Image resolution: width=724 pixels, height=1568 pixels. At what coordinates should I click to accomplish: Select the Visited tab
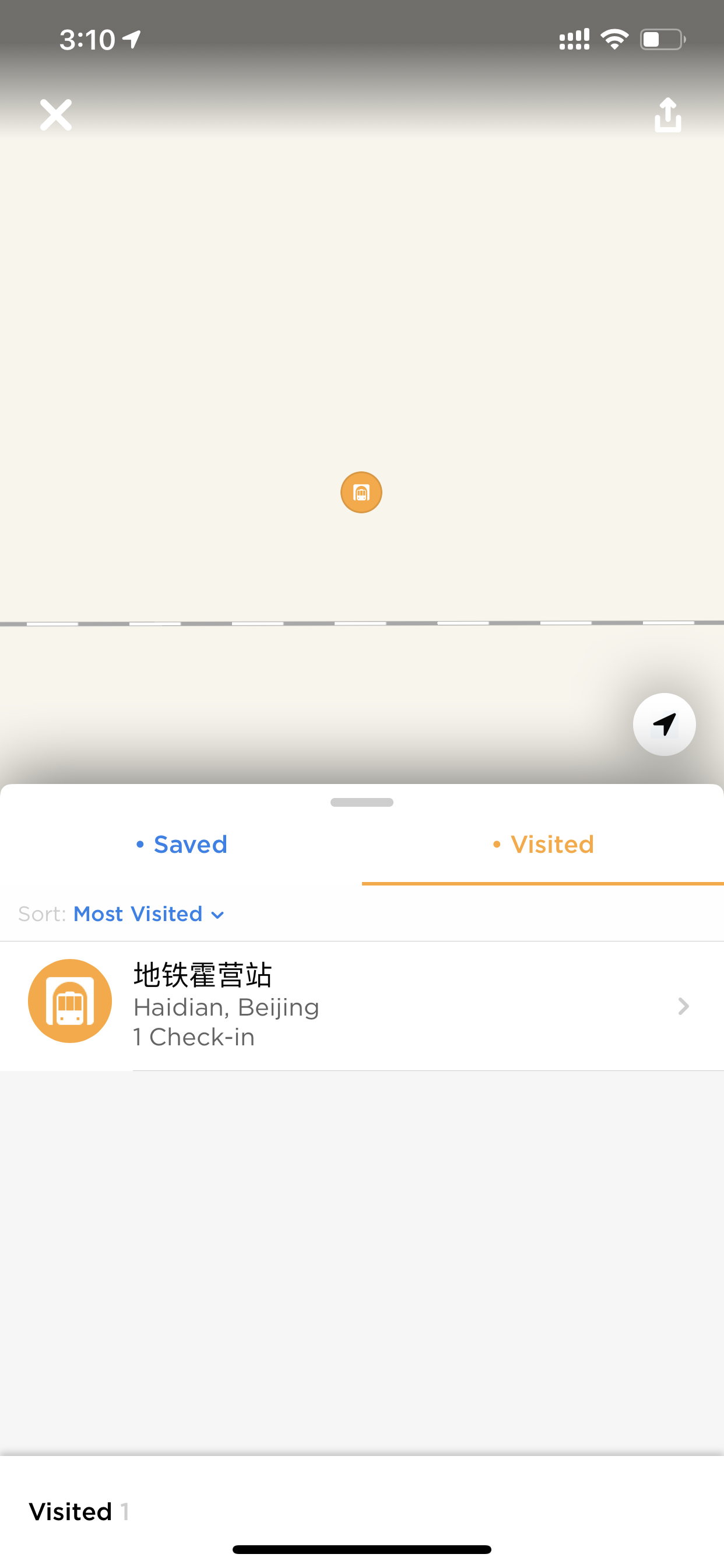[543, 844]
